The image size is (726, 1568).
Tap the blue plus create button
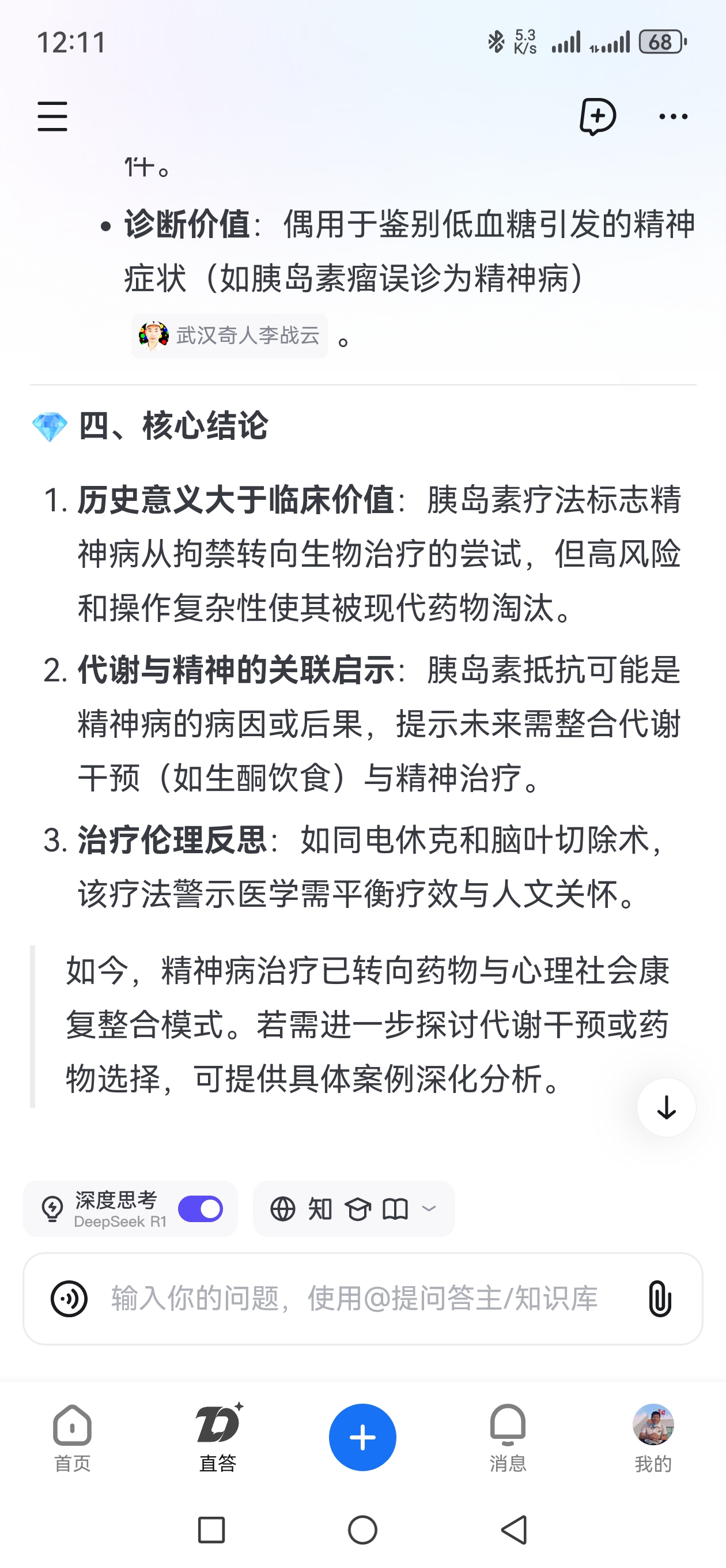362,1437
